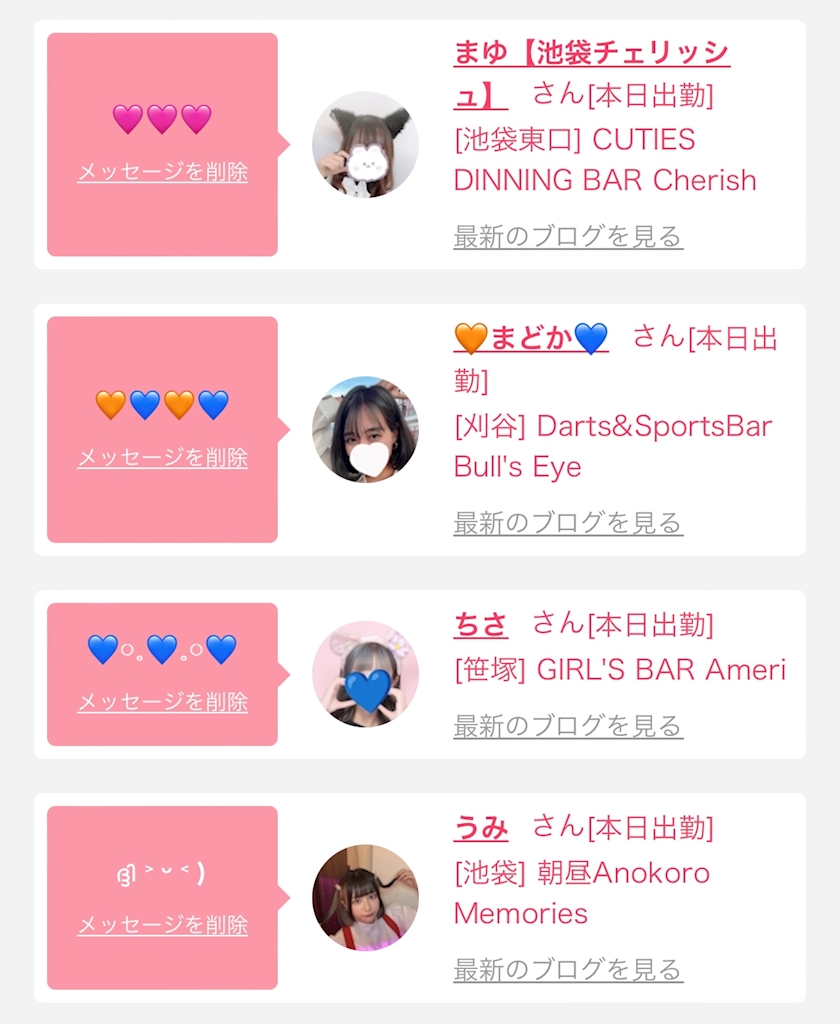
Task: Open まどか's round profile photo
Action: click(x=365, y=430)
